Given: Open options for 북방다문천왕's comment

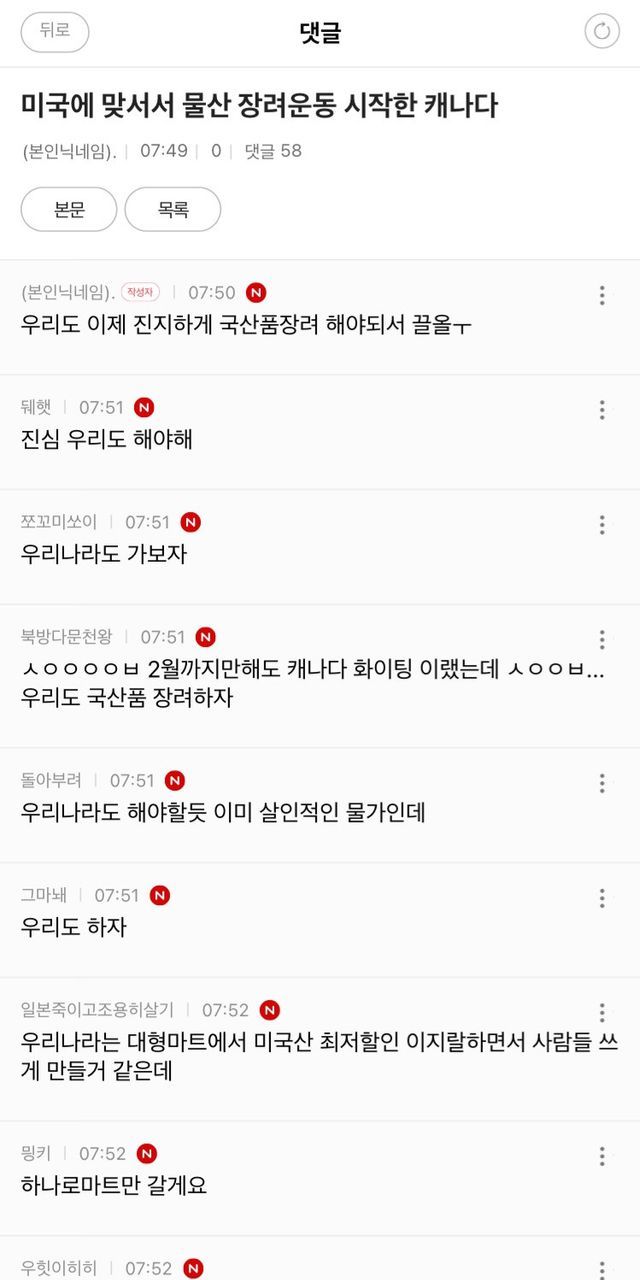Looking at the screenshot, I should [x=602, y=640].
